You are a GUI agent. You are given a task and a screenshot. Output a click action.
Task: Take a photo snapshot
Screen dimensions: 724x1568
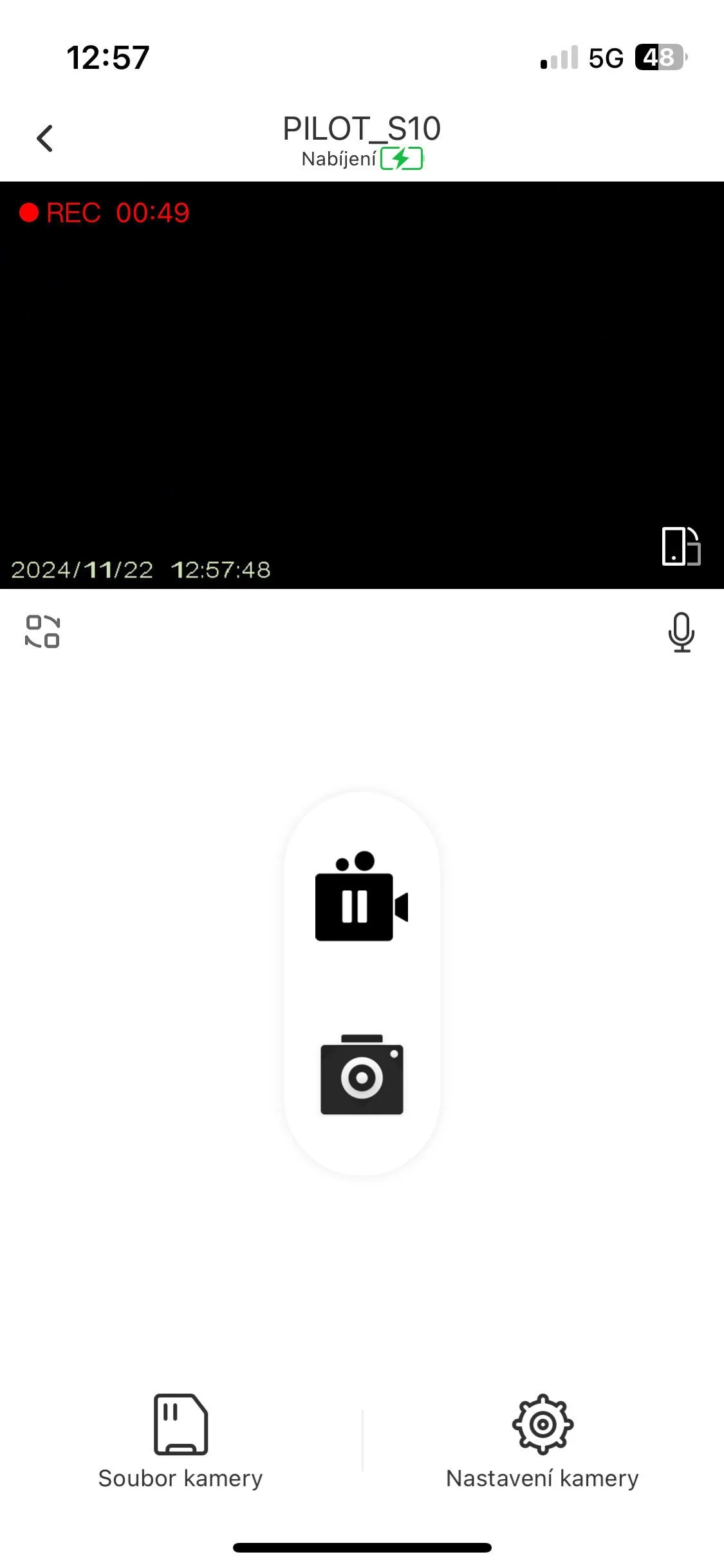[362, 1075]
